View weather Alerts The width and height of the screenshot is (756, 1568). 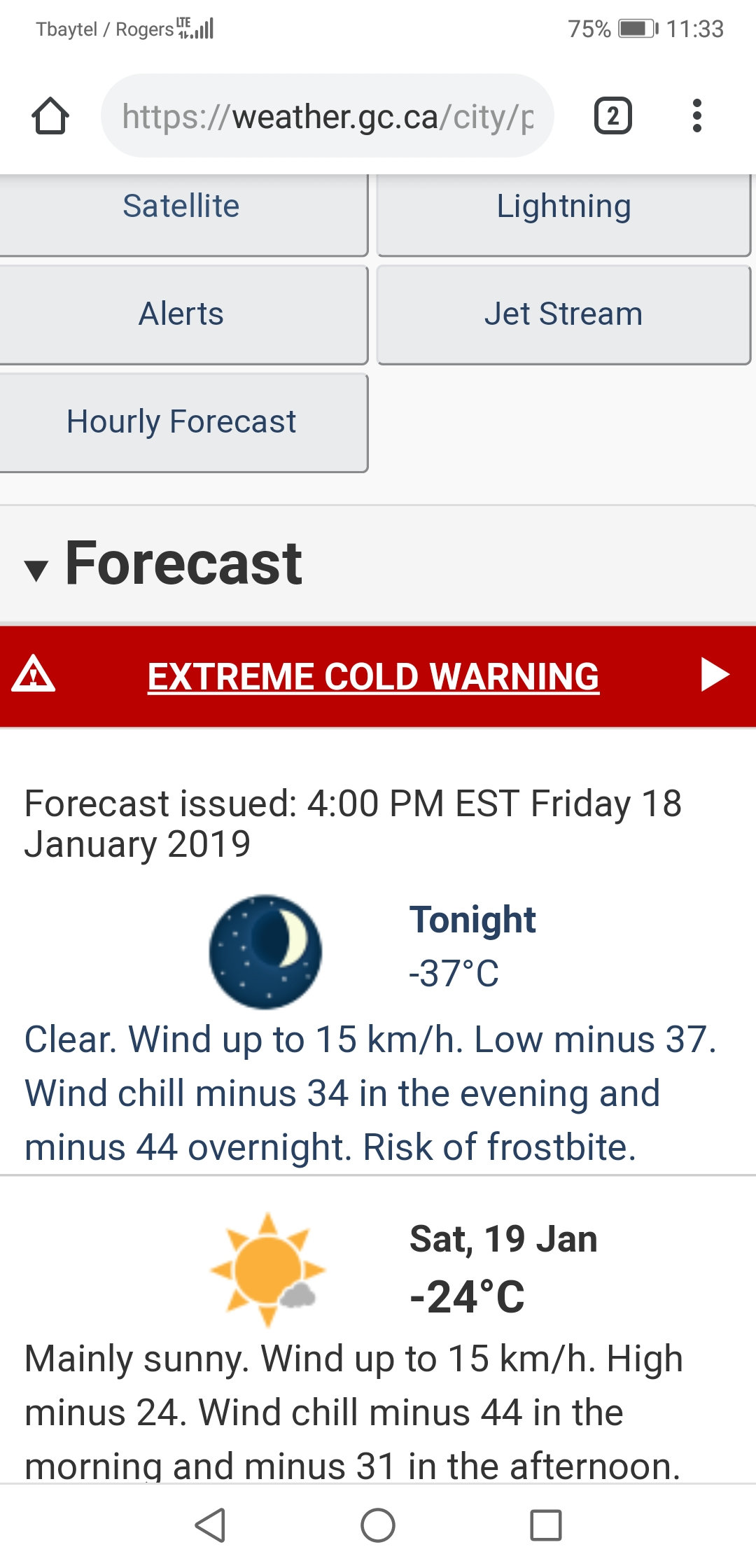[x=182, y=314]
